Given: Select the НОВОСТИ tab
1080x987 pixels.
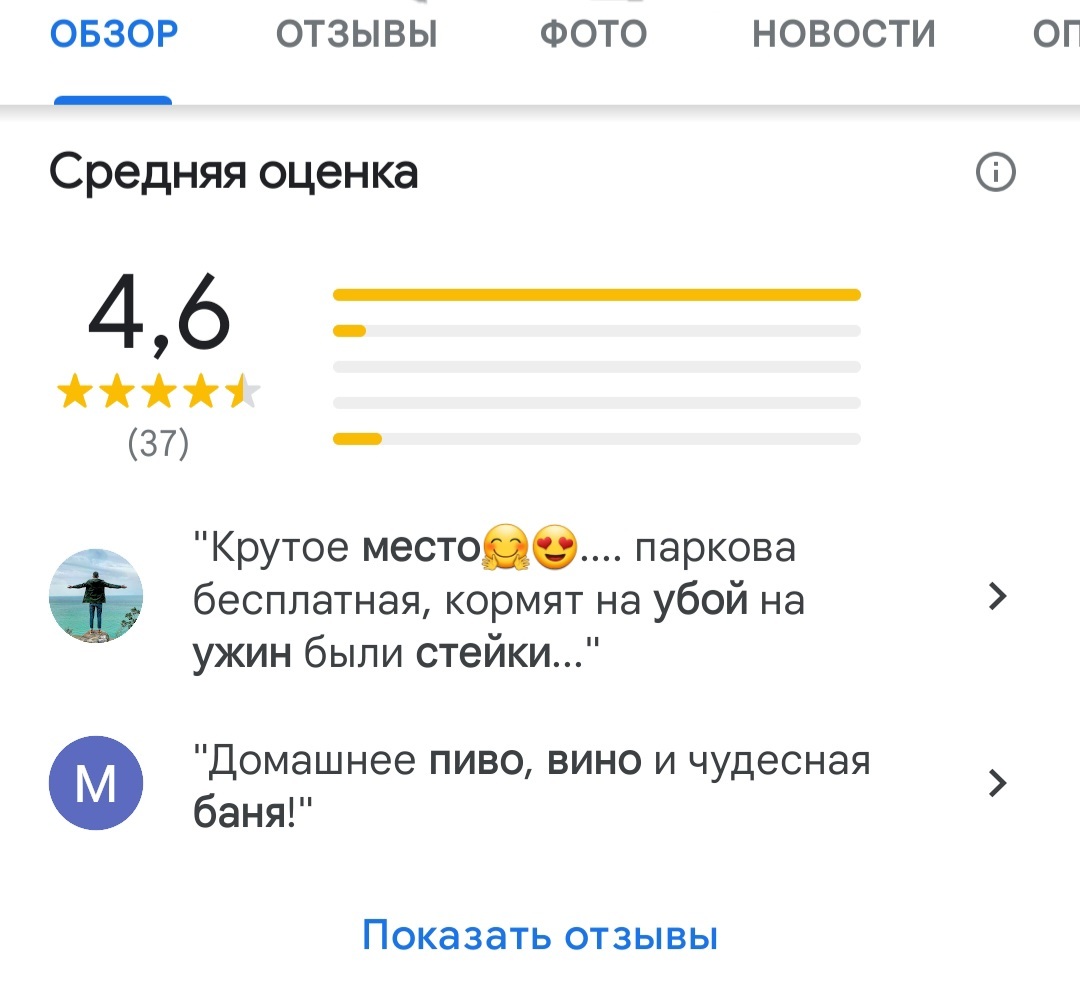Looking at the screenshot, I should [x=843, y=35].
